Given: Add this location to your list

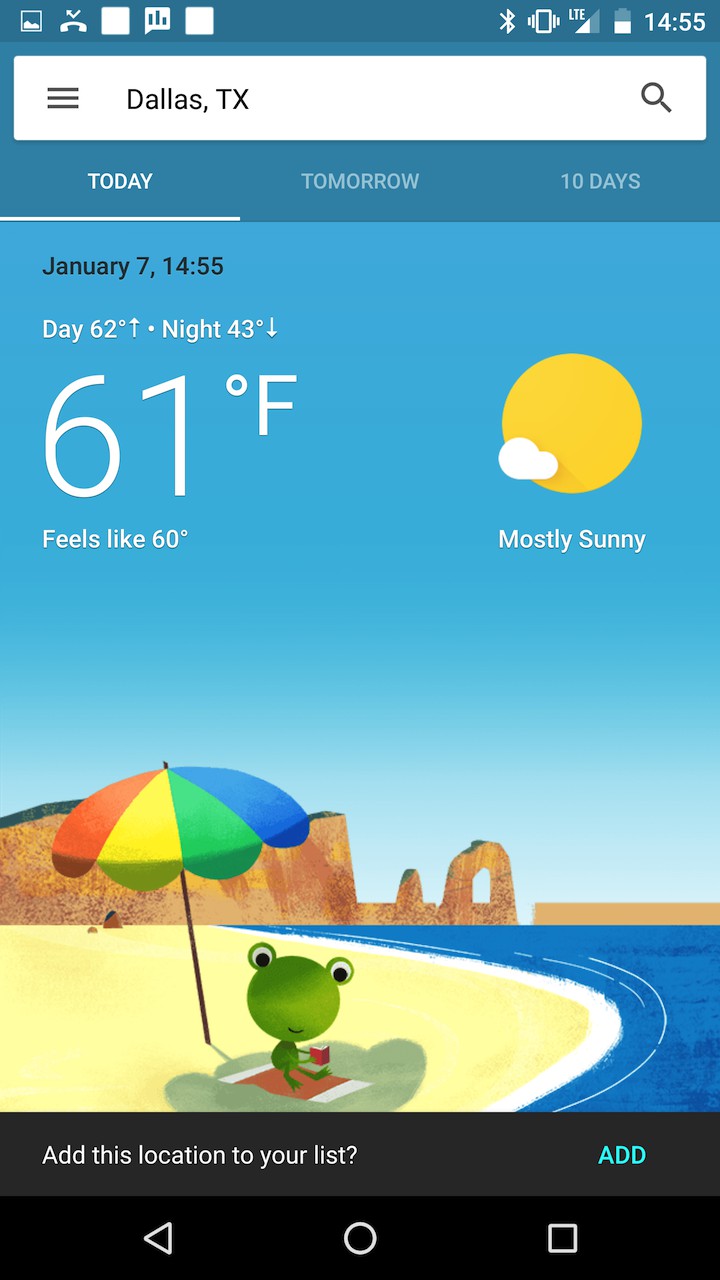Looking at the screenshot, I should pyautogui.click(x=621, y=1155).
